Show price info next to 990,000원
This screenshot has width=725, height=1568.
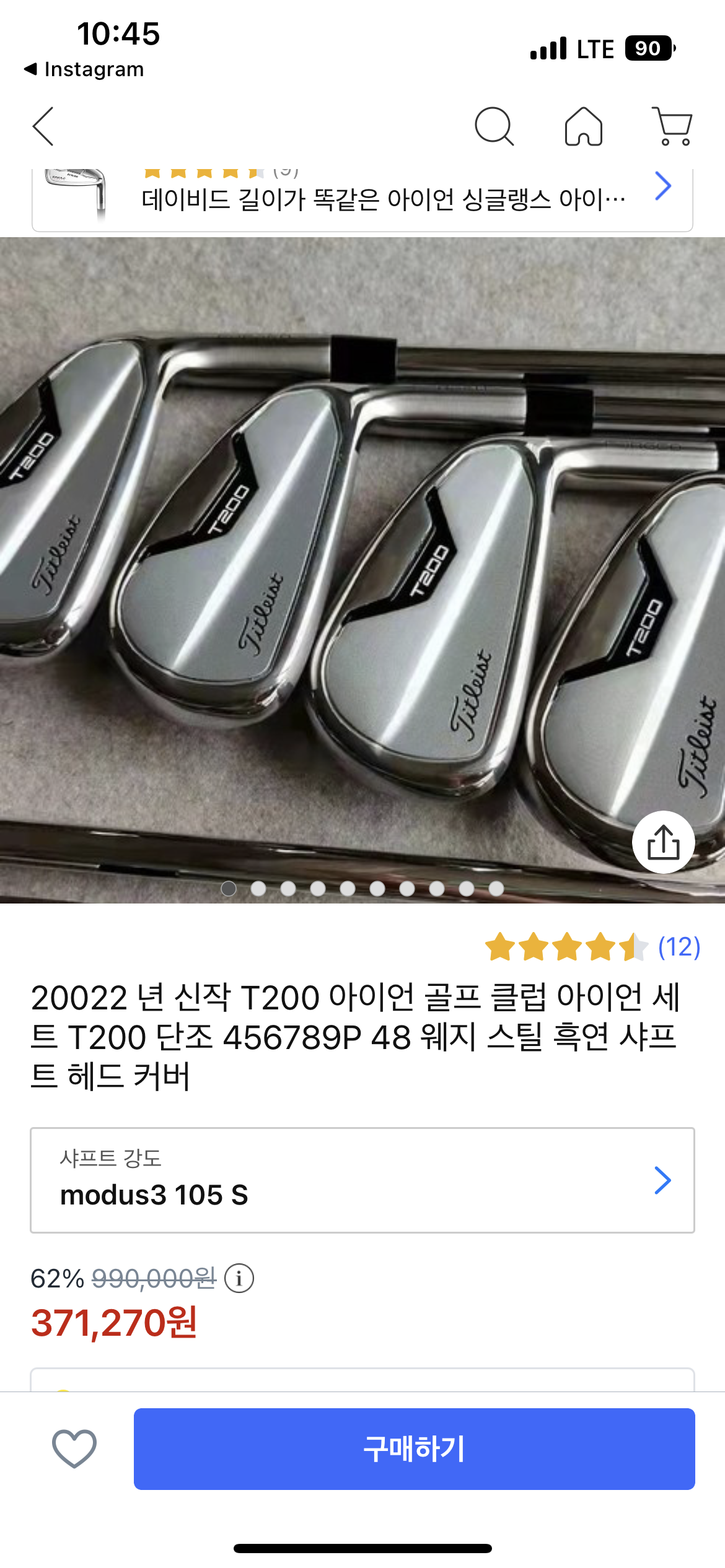tap(239, 1278)
